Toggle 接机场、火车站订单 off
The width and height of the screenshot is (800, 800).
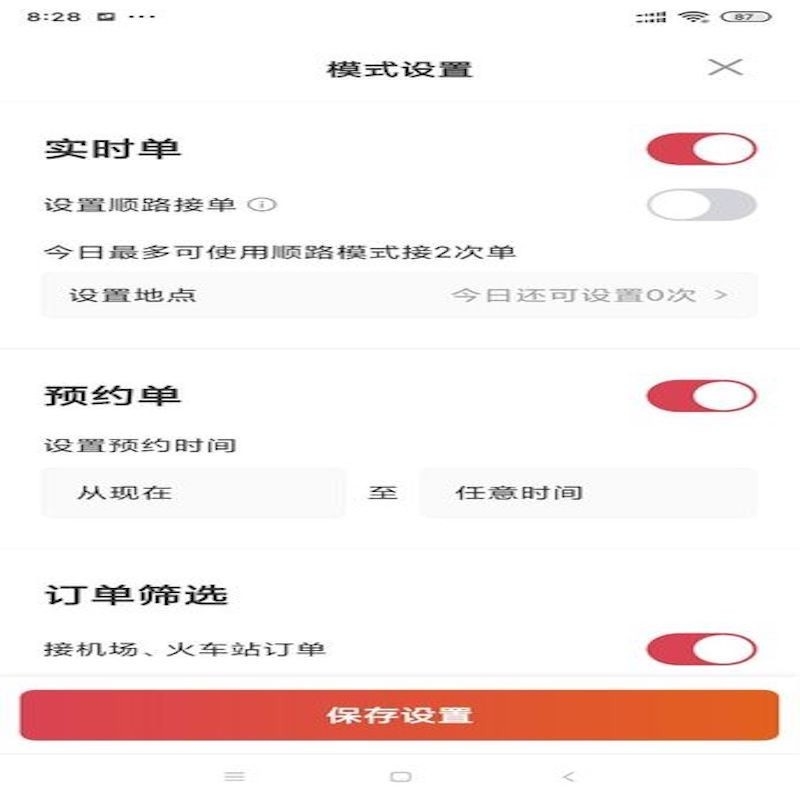click(701, 649)
